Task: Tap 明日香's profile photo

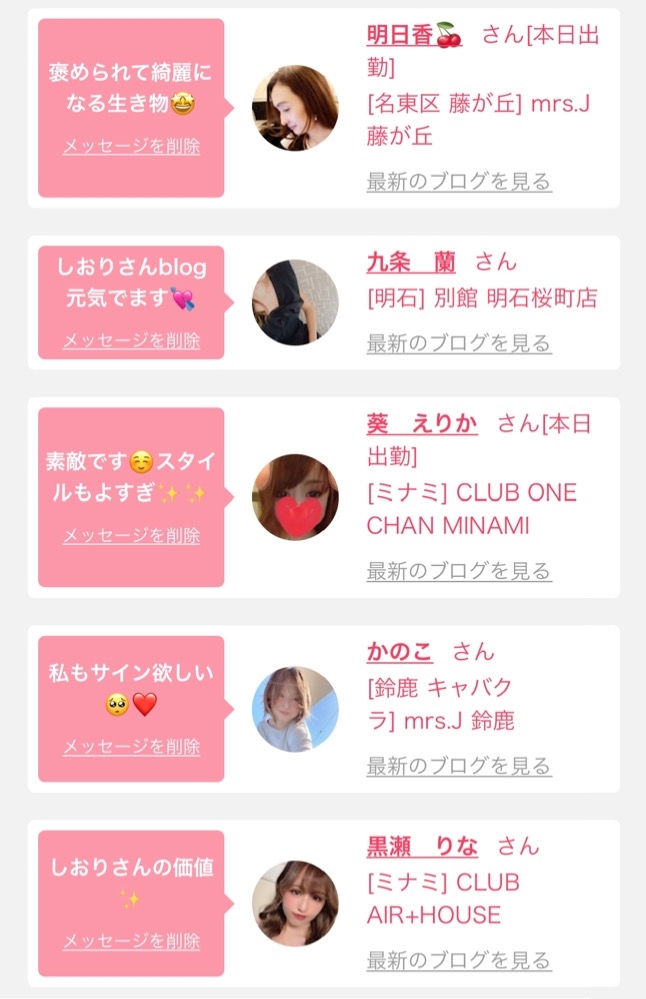Action: [x=295, y=108]
